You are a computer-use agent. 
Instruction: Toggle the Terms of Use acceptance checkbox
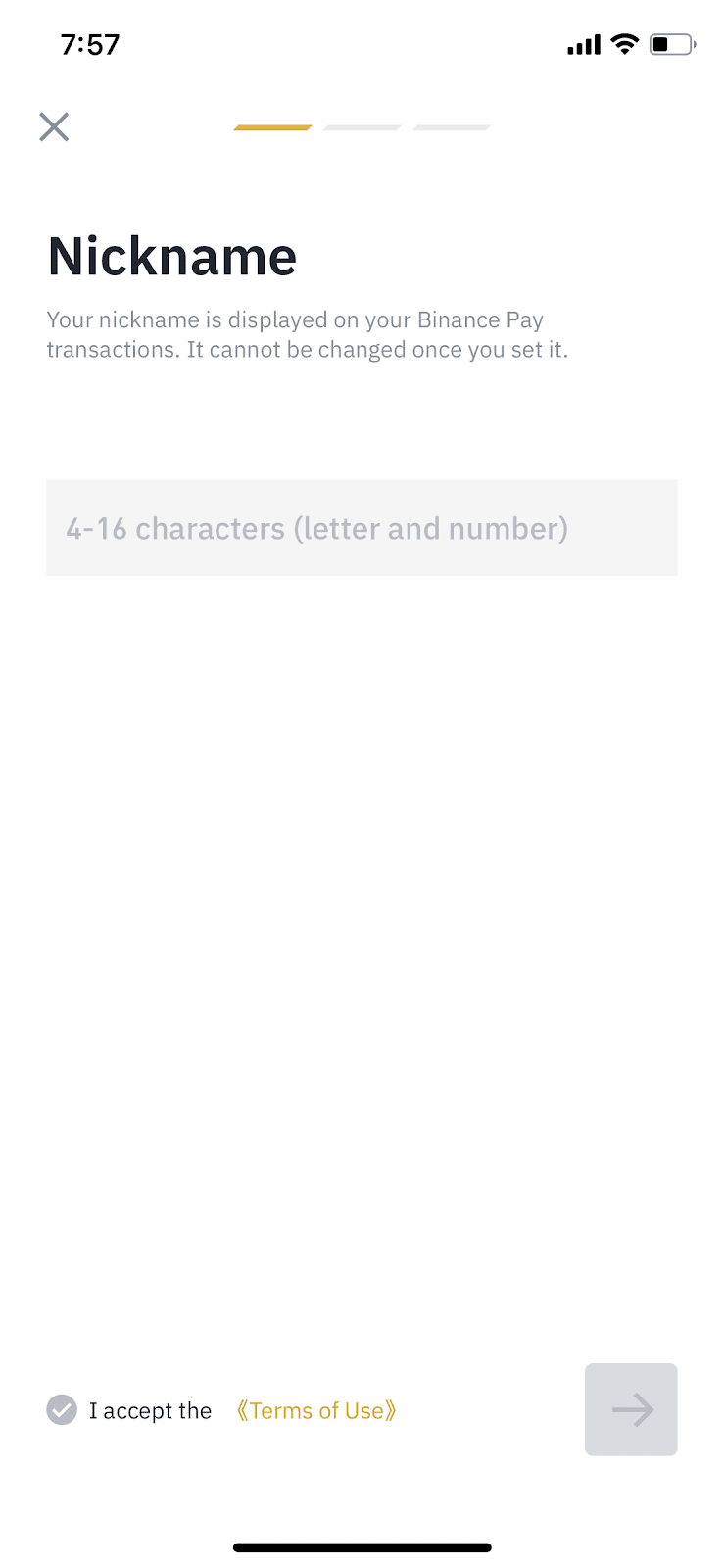point(62,1410)
